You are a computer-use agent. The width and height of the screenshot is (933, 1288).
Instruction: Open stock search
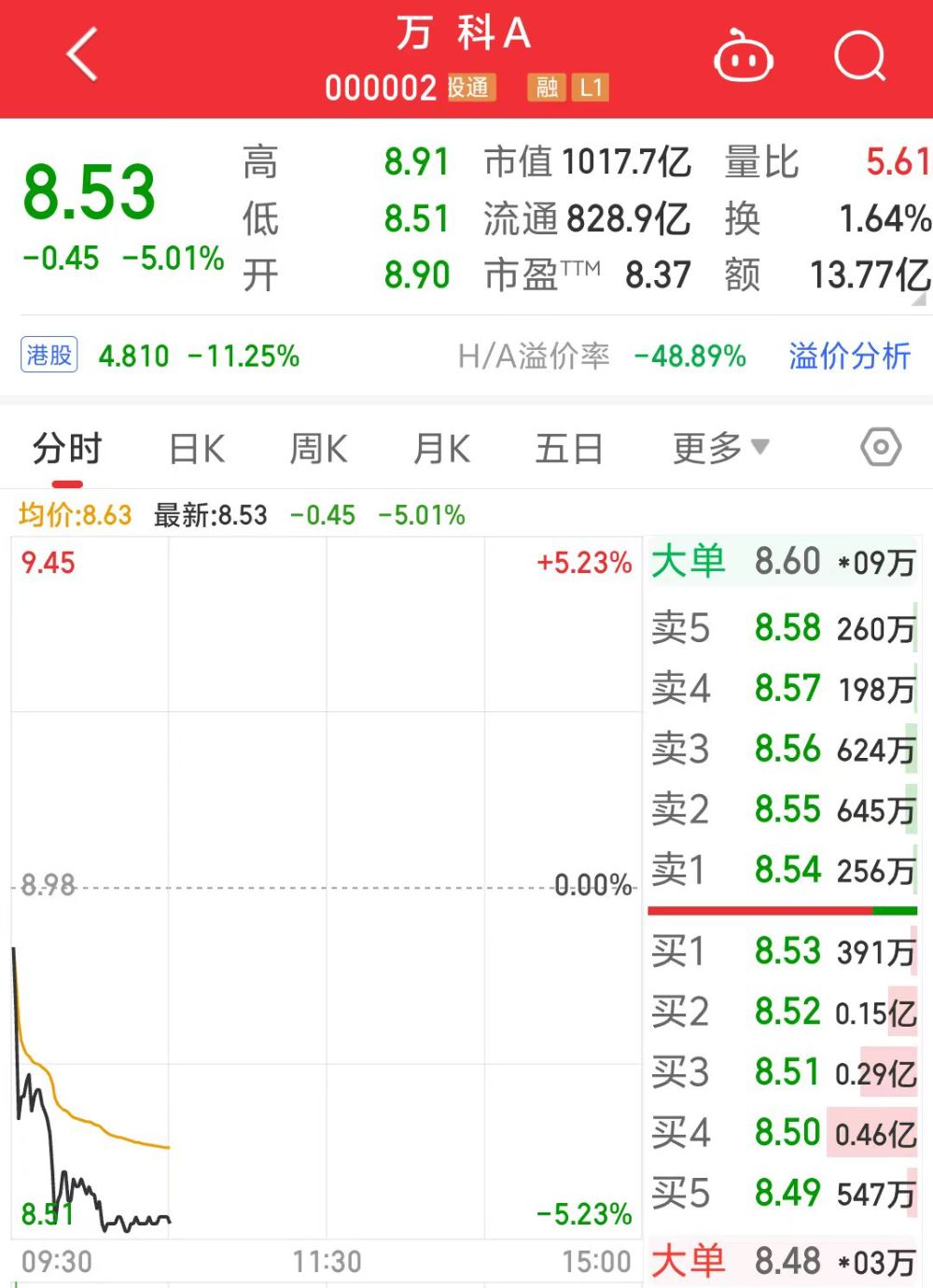859,57
